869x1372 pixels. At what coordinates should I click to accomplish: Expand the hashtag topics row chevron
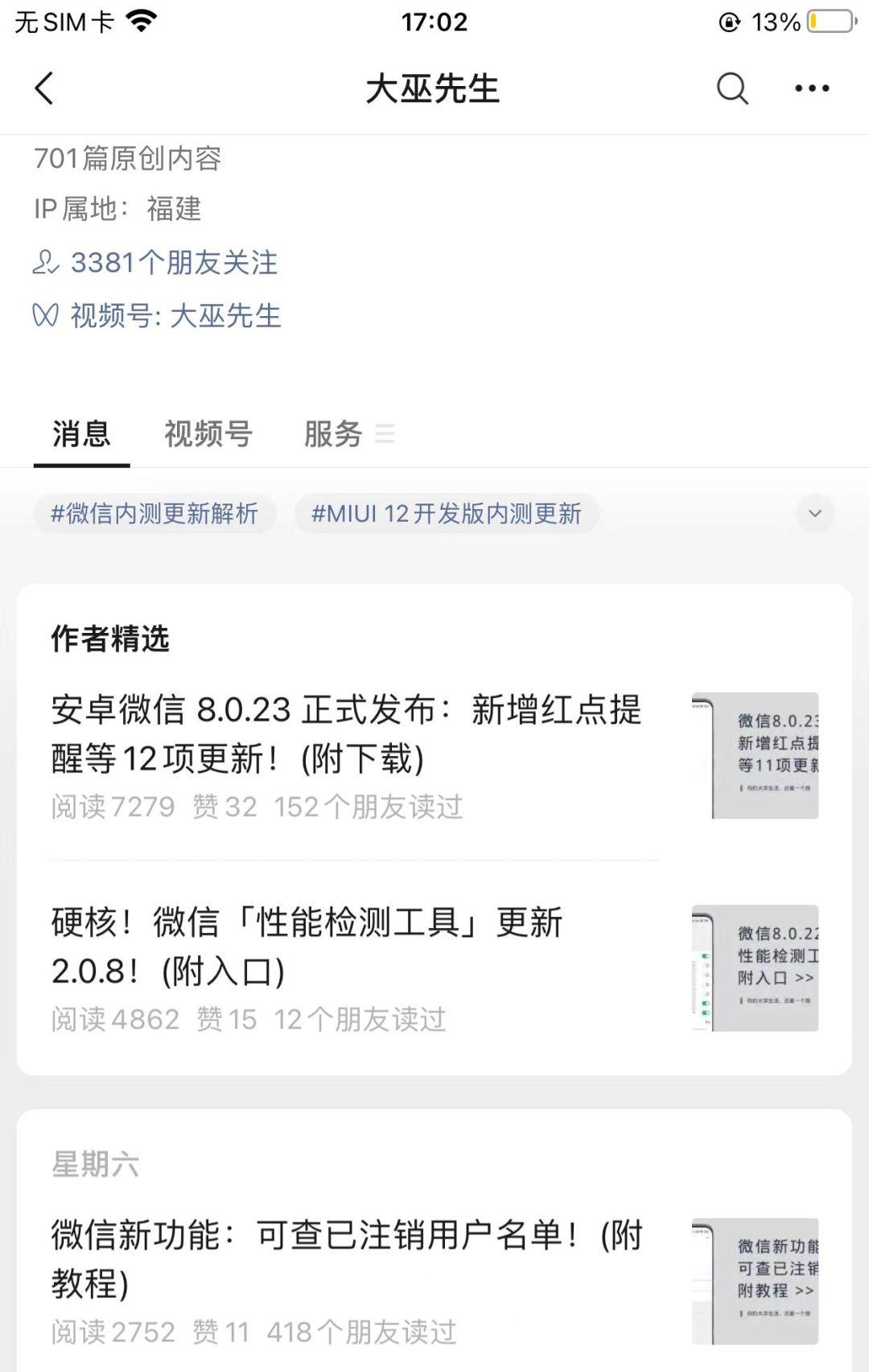tap(816, 513)
